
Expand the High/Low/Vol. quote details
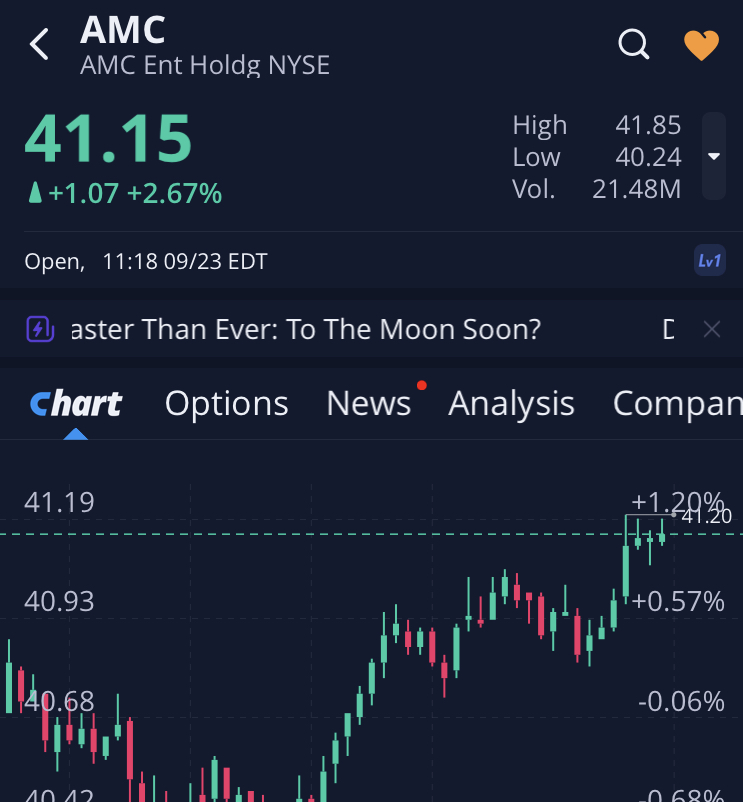(713, 156)
